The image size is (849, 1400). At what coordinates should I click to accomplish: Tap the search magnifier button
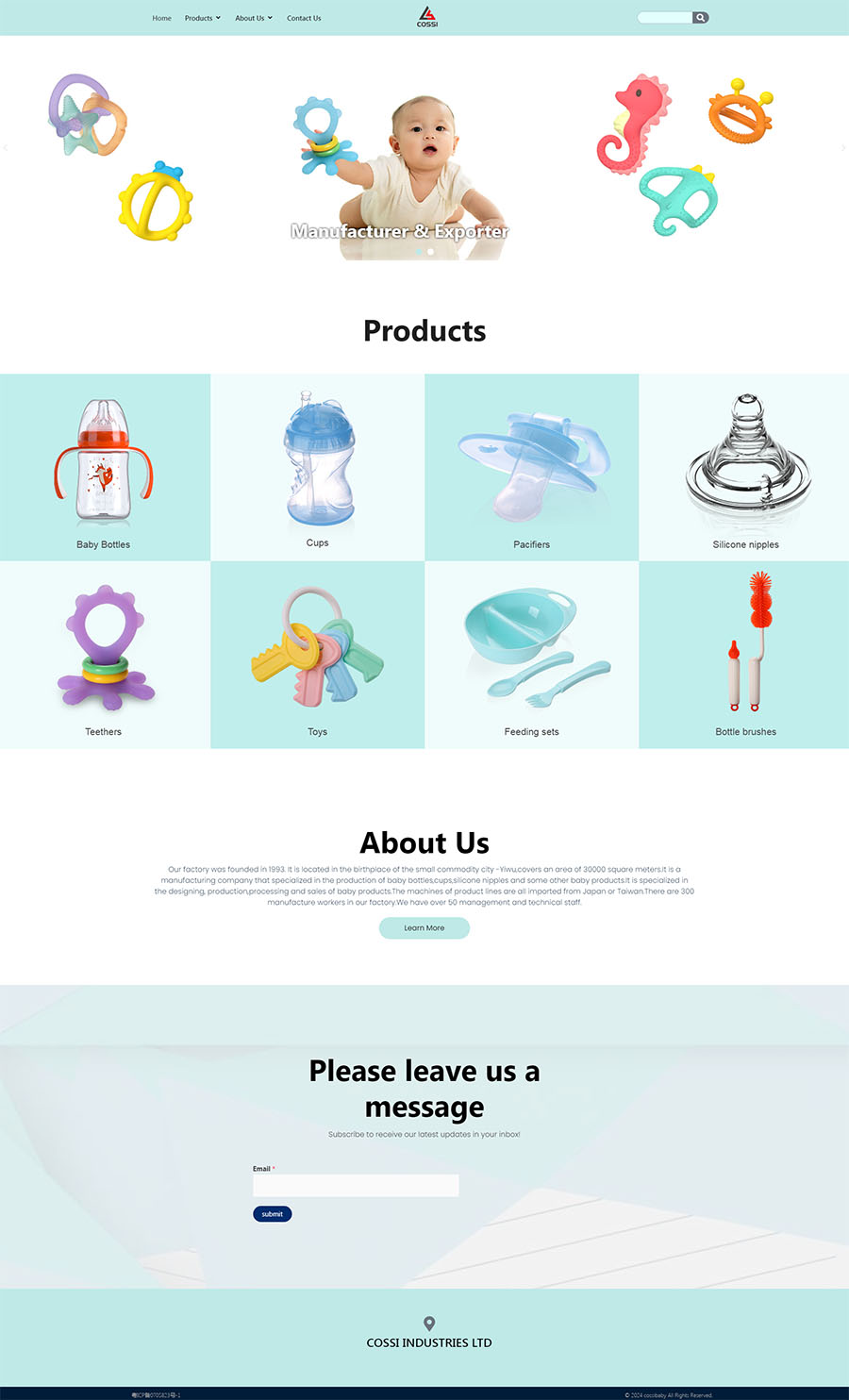pos(700,18)
